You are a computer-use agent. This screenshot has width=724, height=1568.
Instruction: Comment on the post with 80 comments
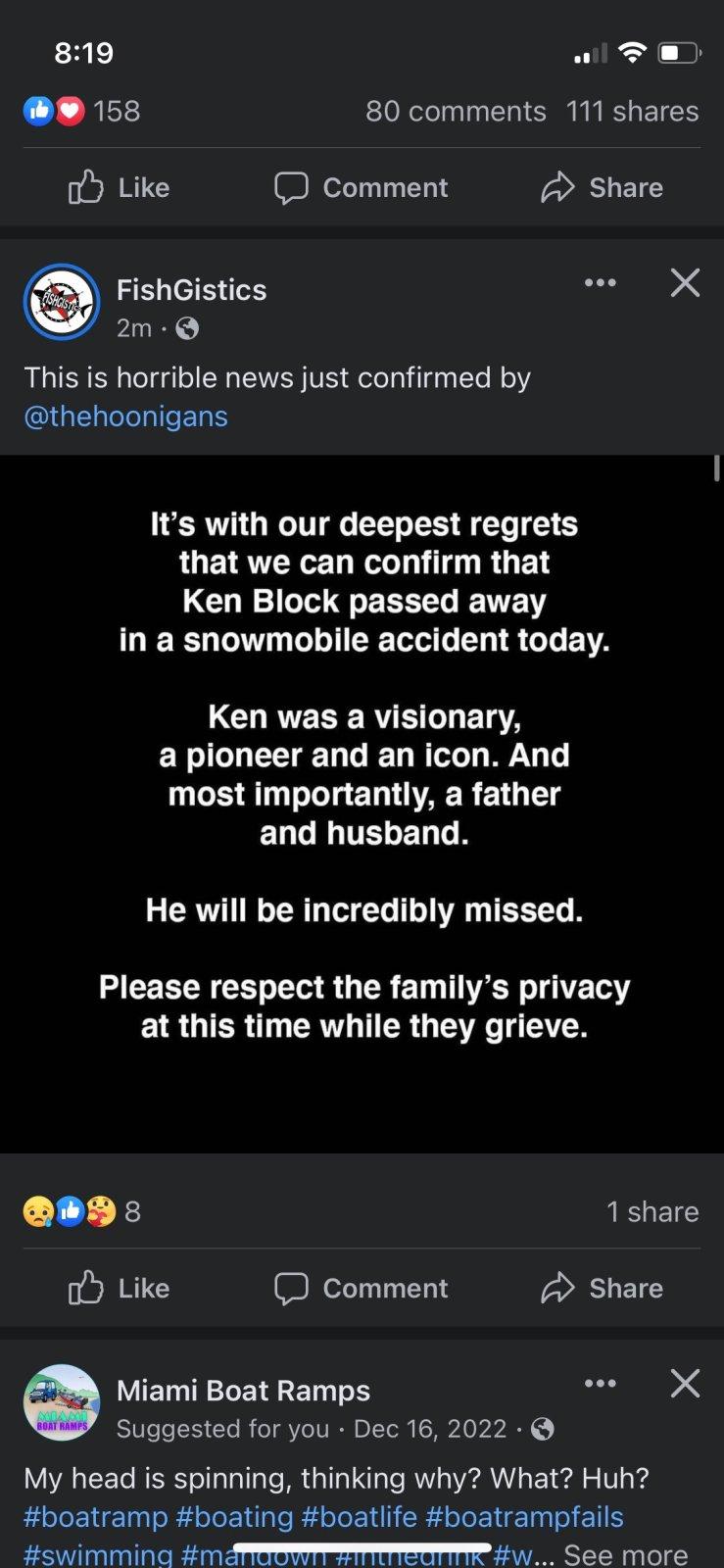[361, 187]
